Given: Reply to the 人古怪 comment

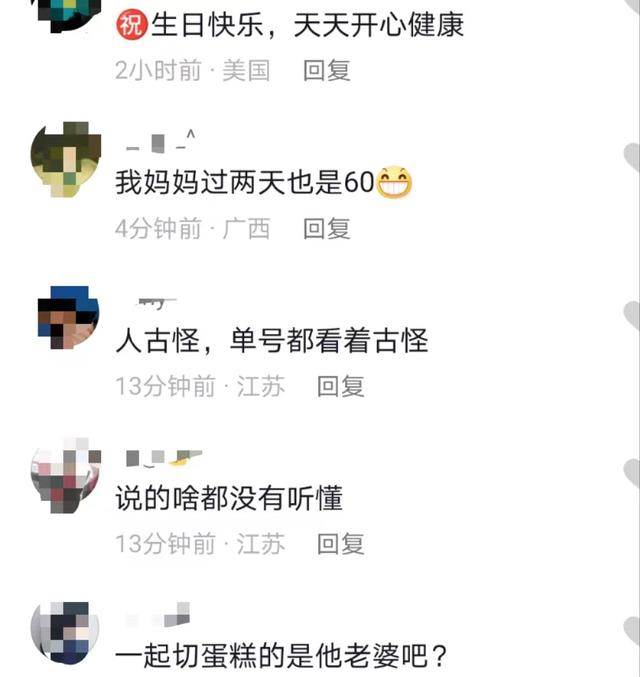Looking at the screenshot, I should point(340,386).
